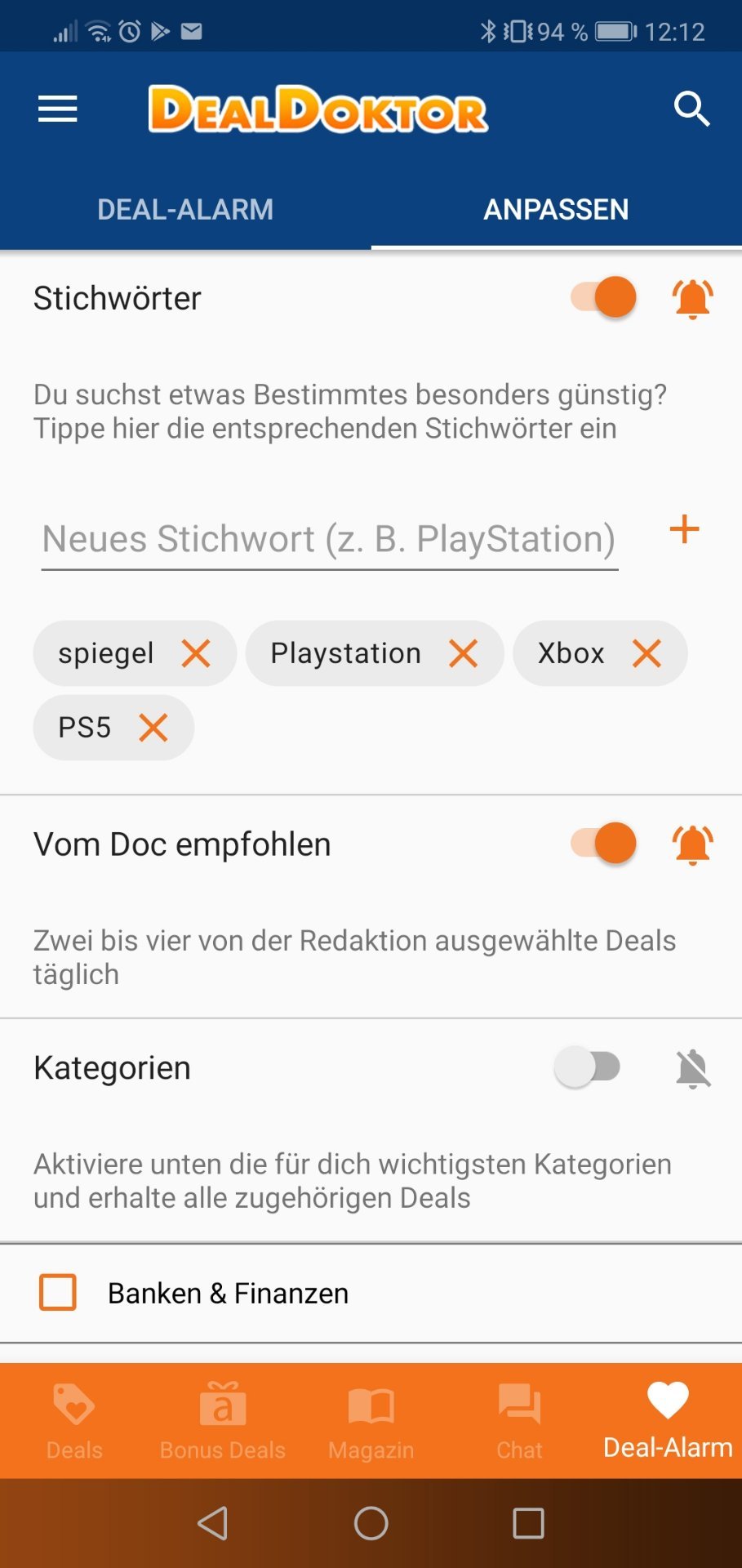Check the Banken & Finanzen checkbox
The width and height of the screenshot is (742, 1568).
point(58,1293)
